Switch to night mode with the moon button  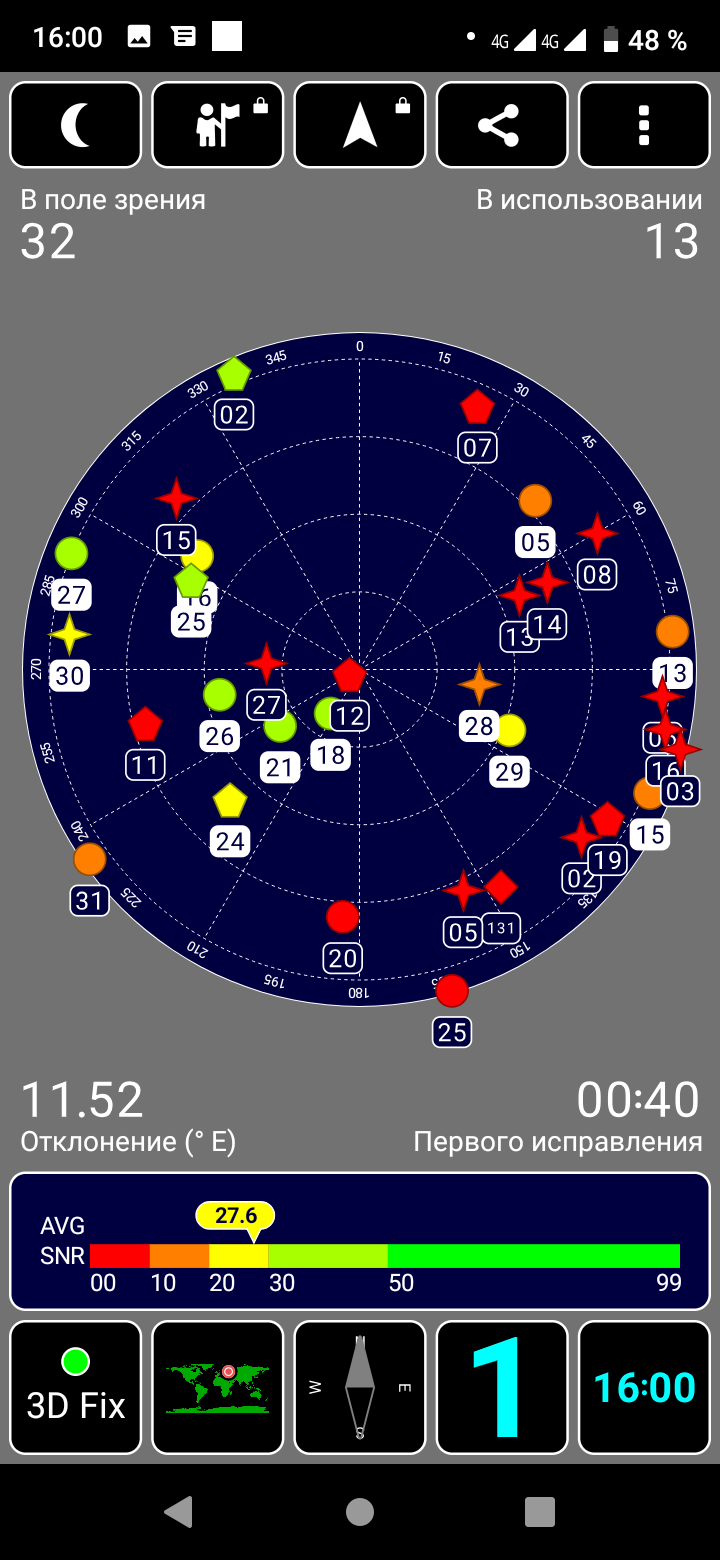[x=76, y=125]
